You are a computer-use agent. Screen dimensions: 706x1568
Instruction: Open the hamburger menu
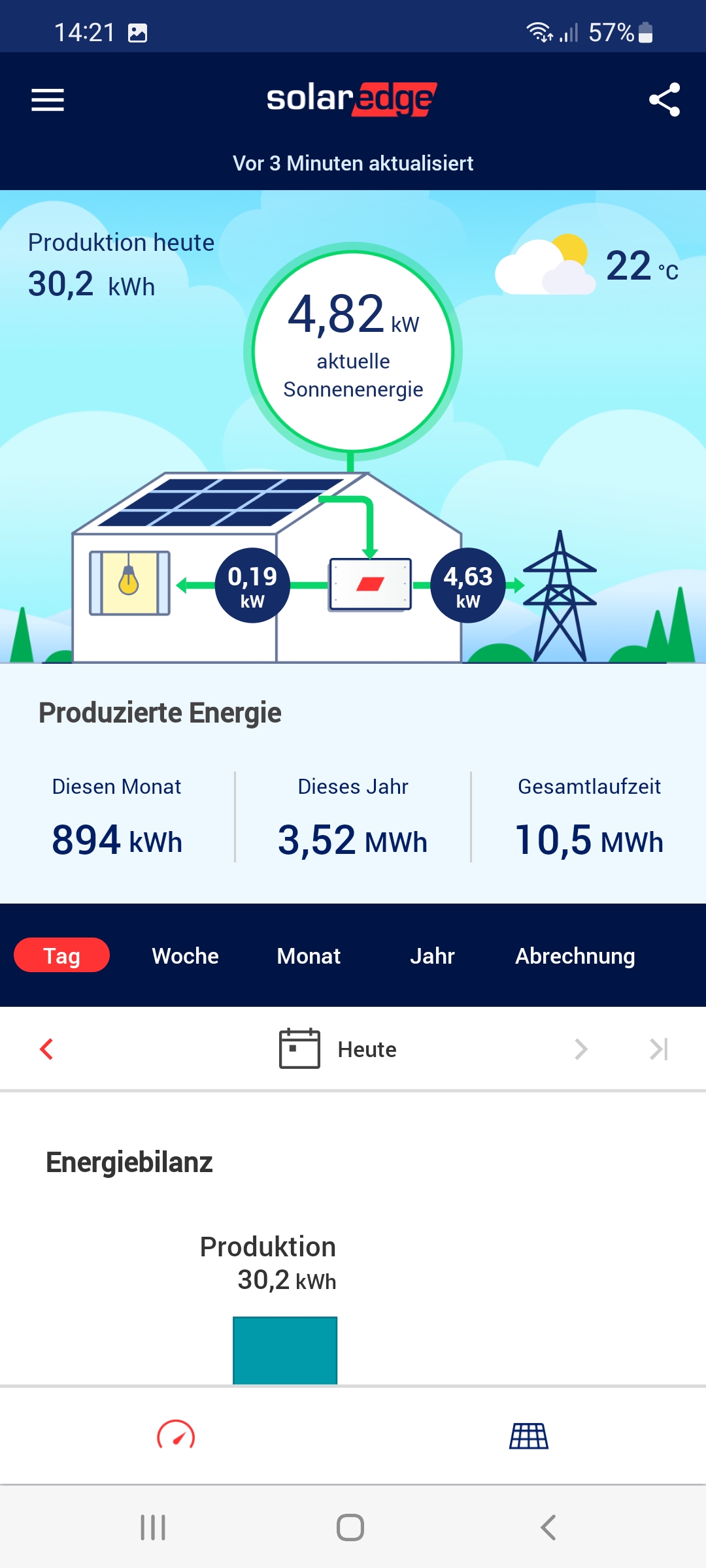[x=48, y=100]
